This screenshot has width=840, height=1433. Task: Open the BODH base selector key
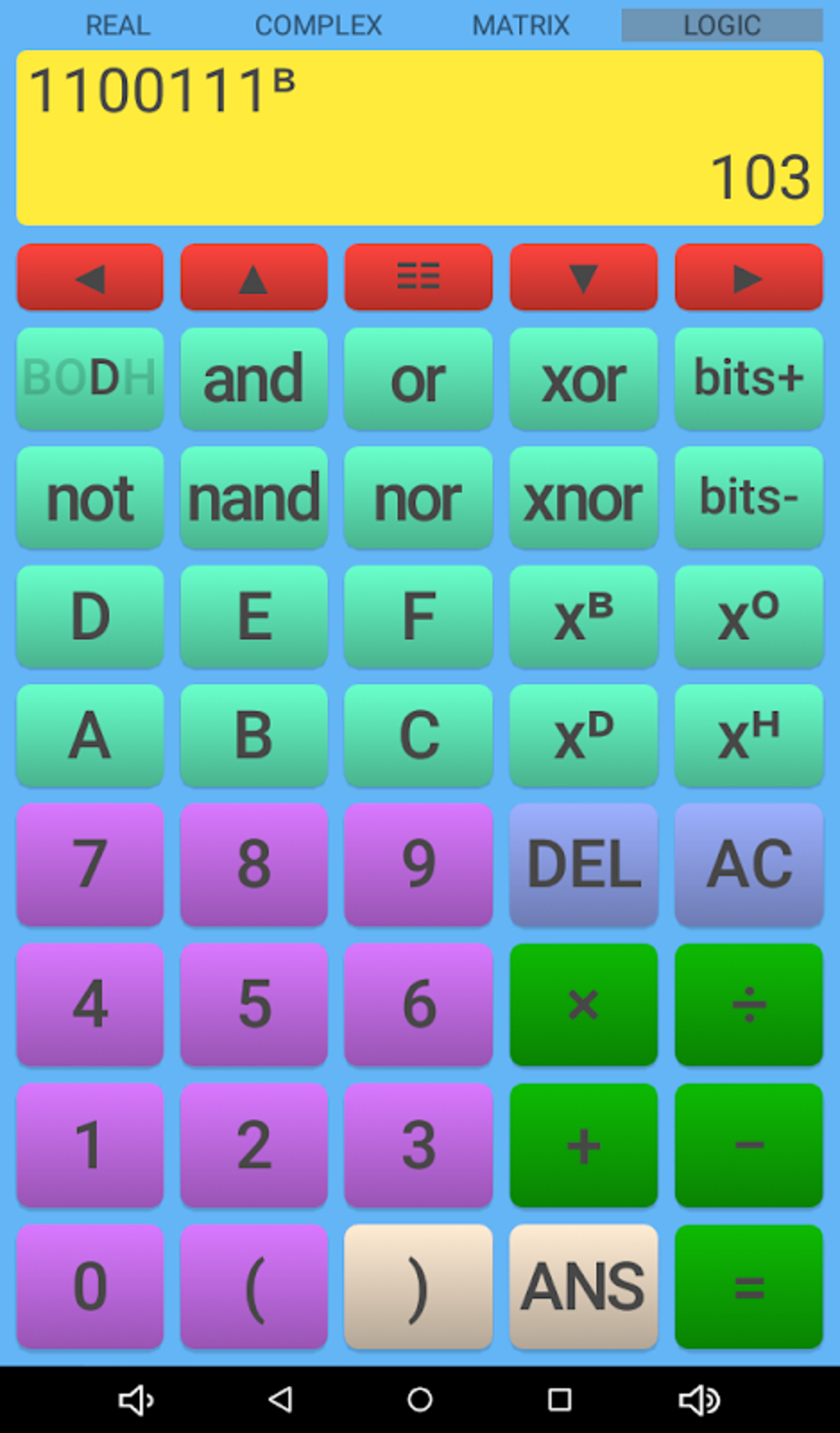pyautogui.click(x=89, y=378)
